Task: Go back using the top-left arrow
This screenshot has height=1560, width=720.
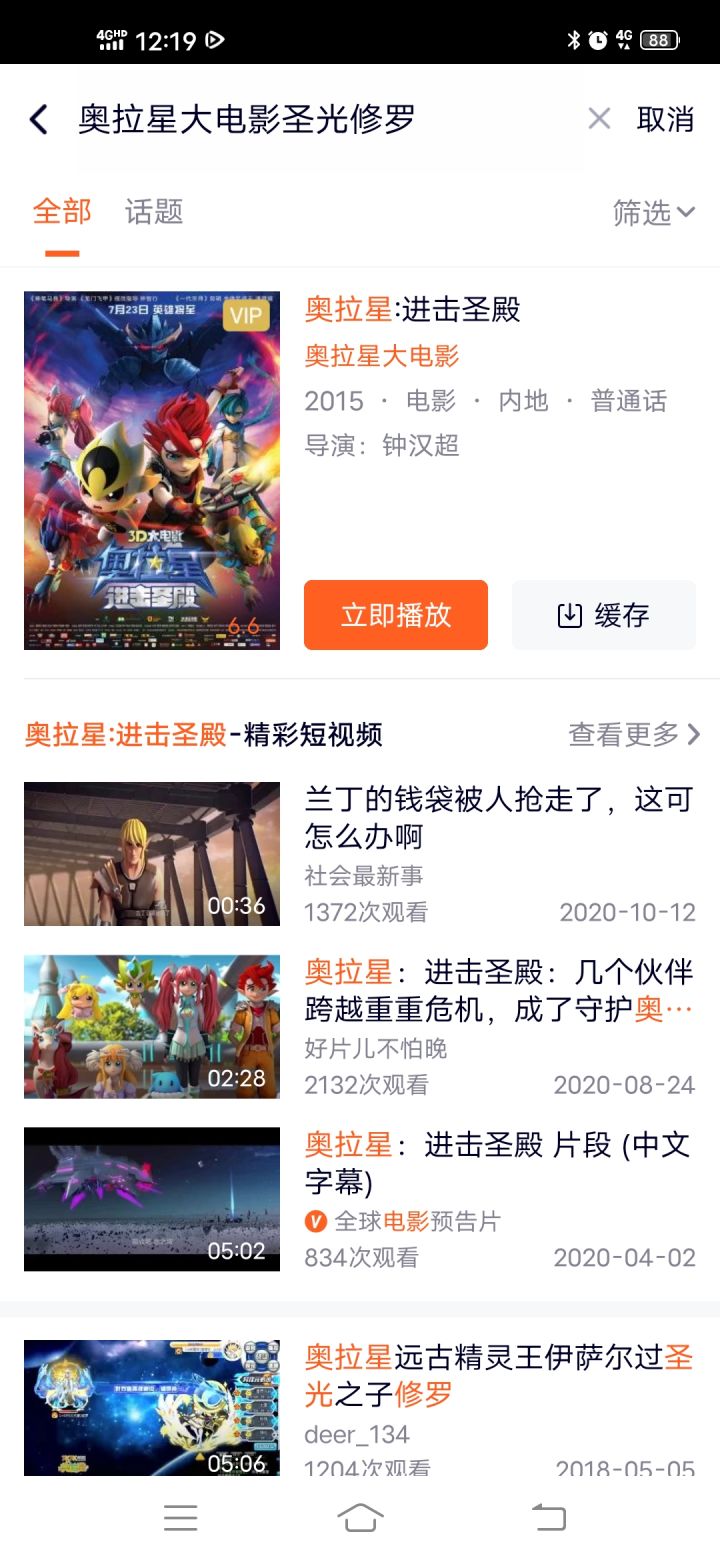Action: click(x=38, y=120)
